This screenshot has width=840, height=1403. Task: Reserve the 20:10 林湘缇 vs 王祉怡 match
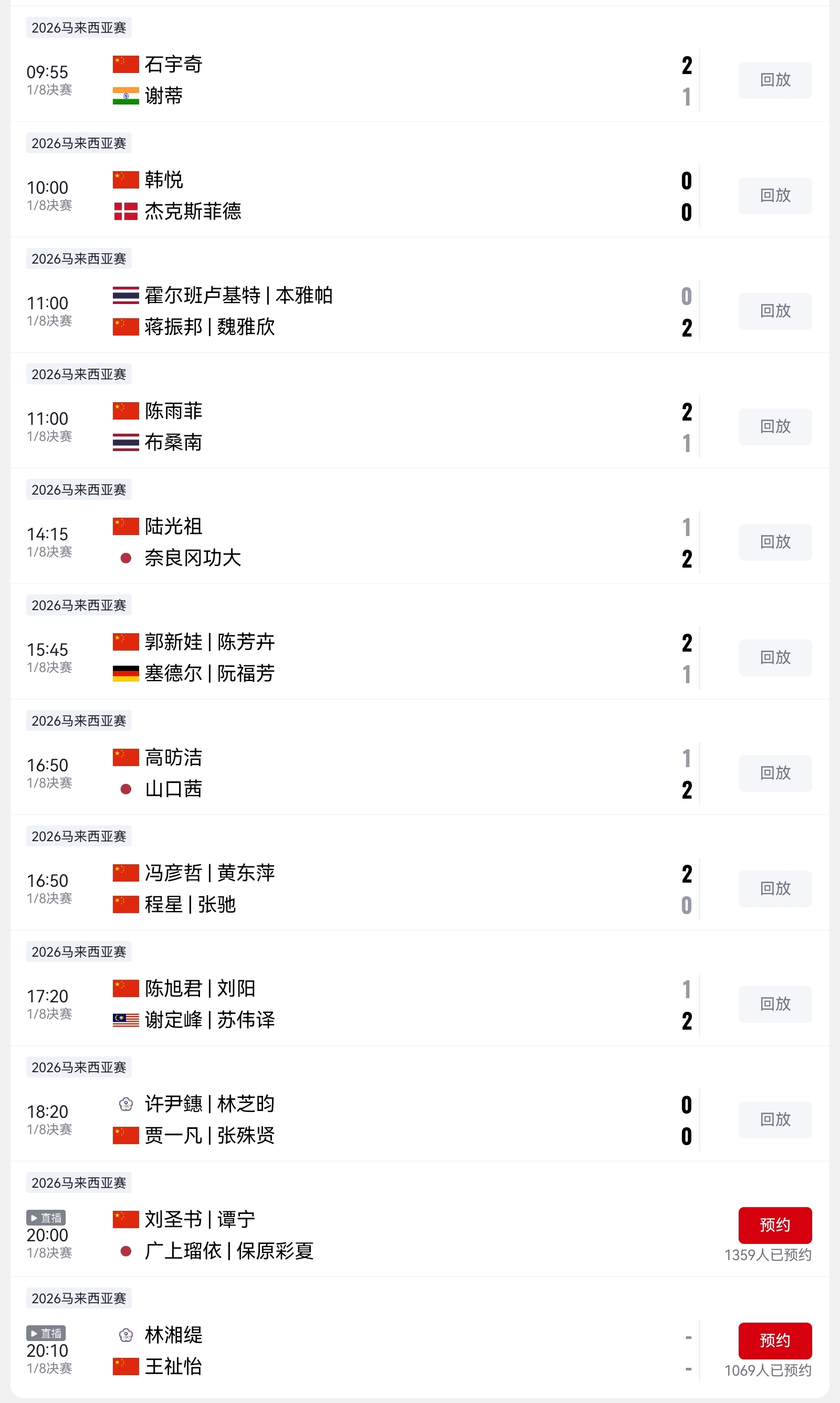click(774, 1340)
